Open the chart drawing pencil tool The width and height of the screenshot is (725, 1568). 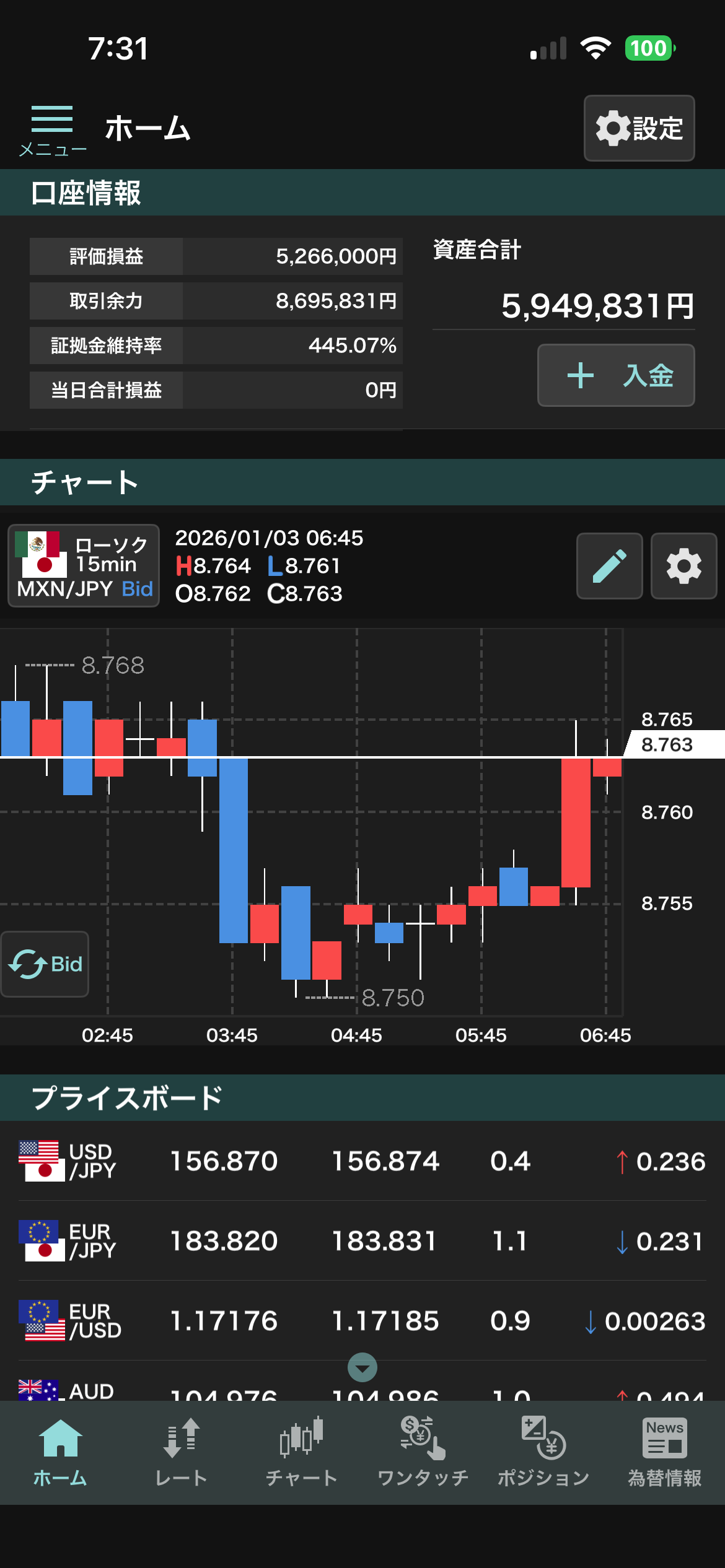(609, 566)
